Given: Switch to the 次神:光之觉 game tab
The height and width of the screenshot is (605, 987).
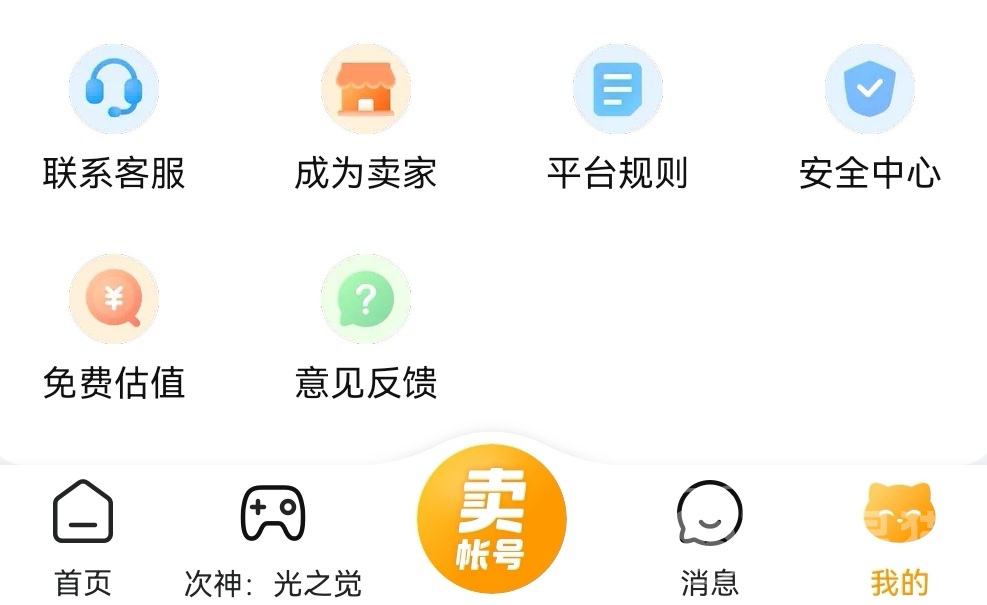Looking at the screenshot, I should [x=272, y=535].
